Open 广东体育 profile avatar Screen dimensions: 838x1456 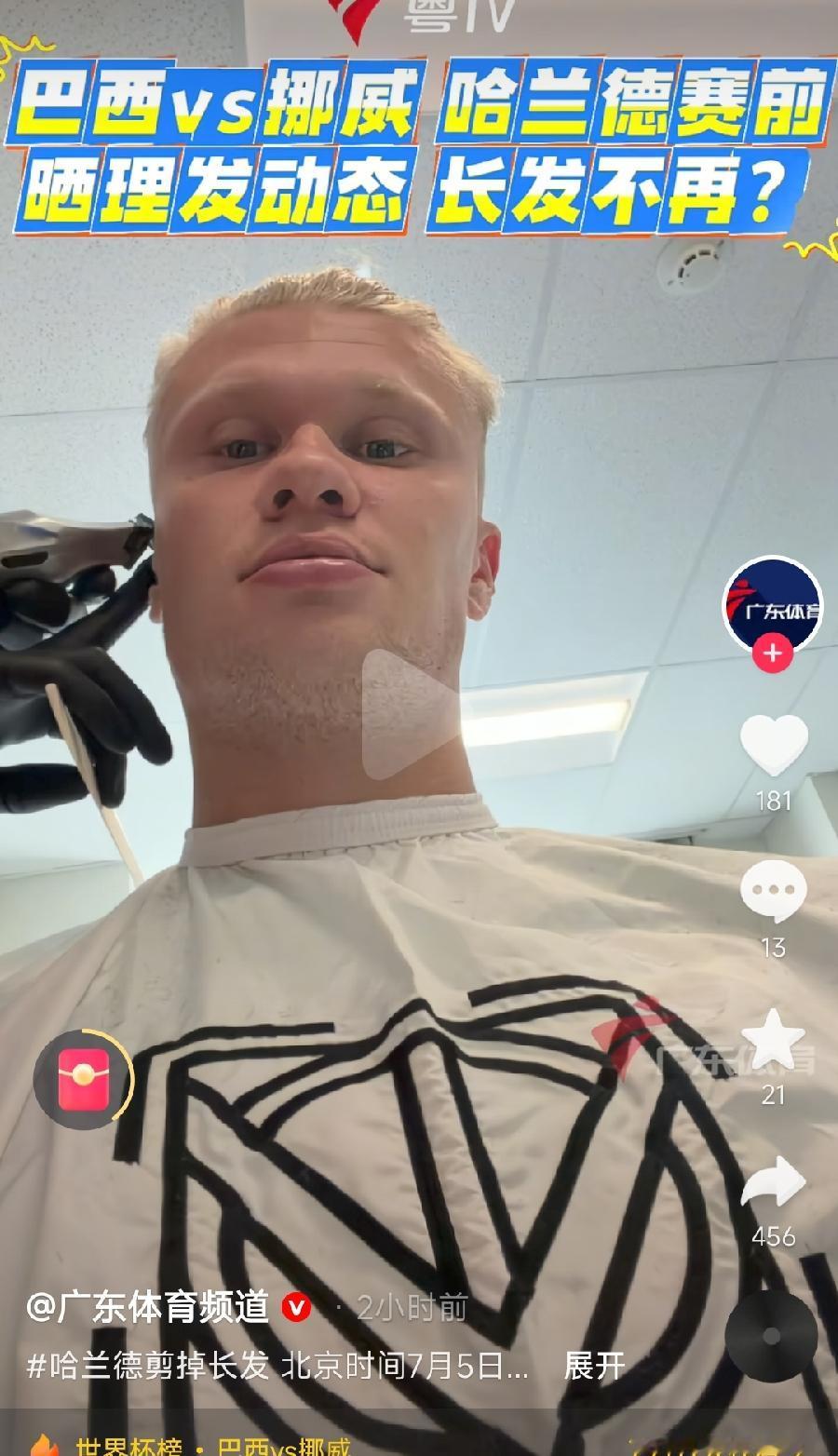(773, 604)
